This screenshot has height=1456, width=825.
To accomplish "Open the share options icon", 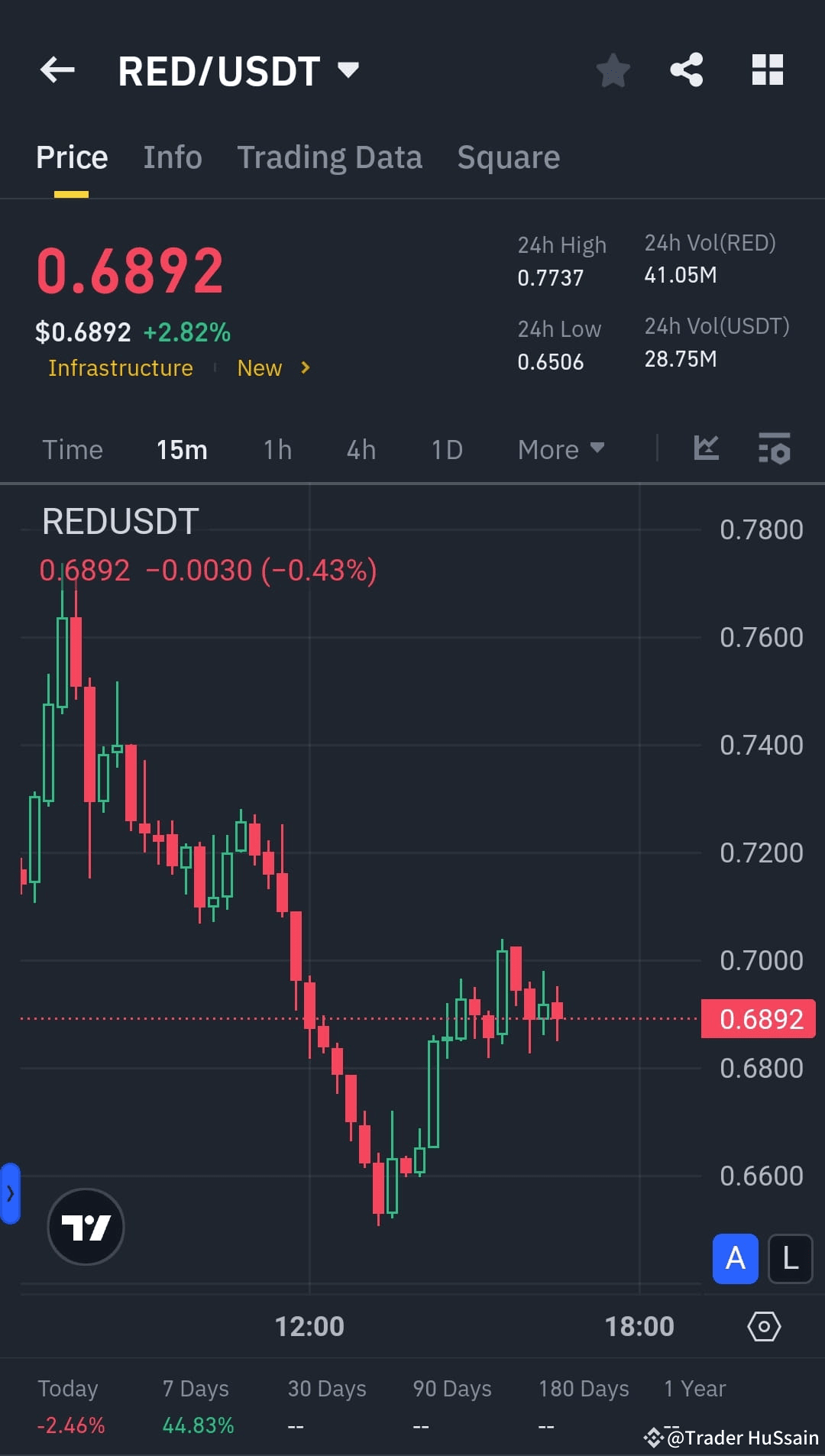I will click(687, 70).
